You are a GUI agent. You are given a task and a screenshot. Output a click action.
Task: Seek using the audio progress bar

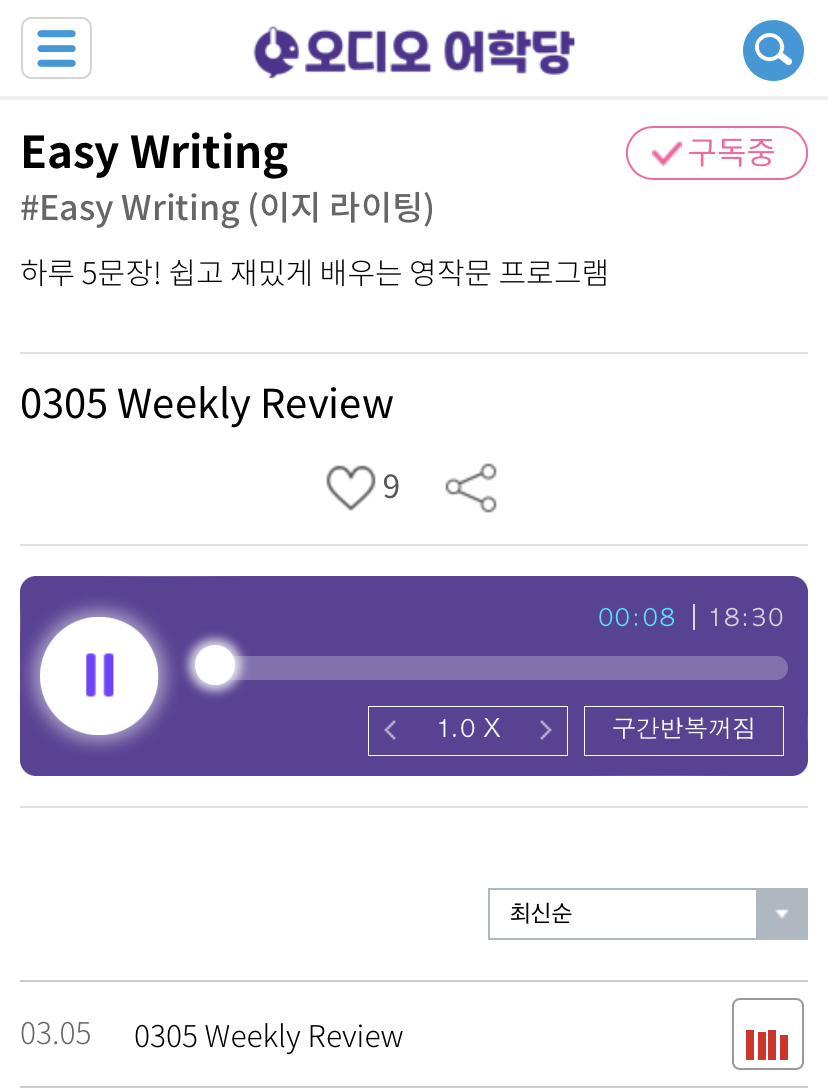click(490, 665)
